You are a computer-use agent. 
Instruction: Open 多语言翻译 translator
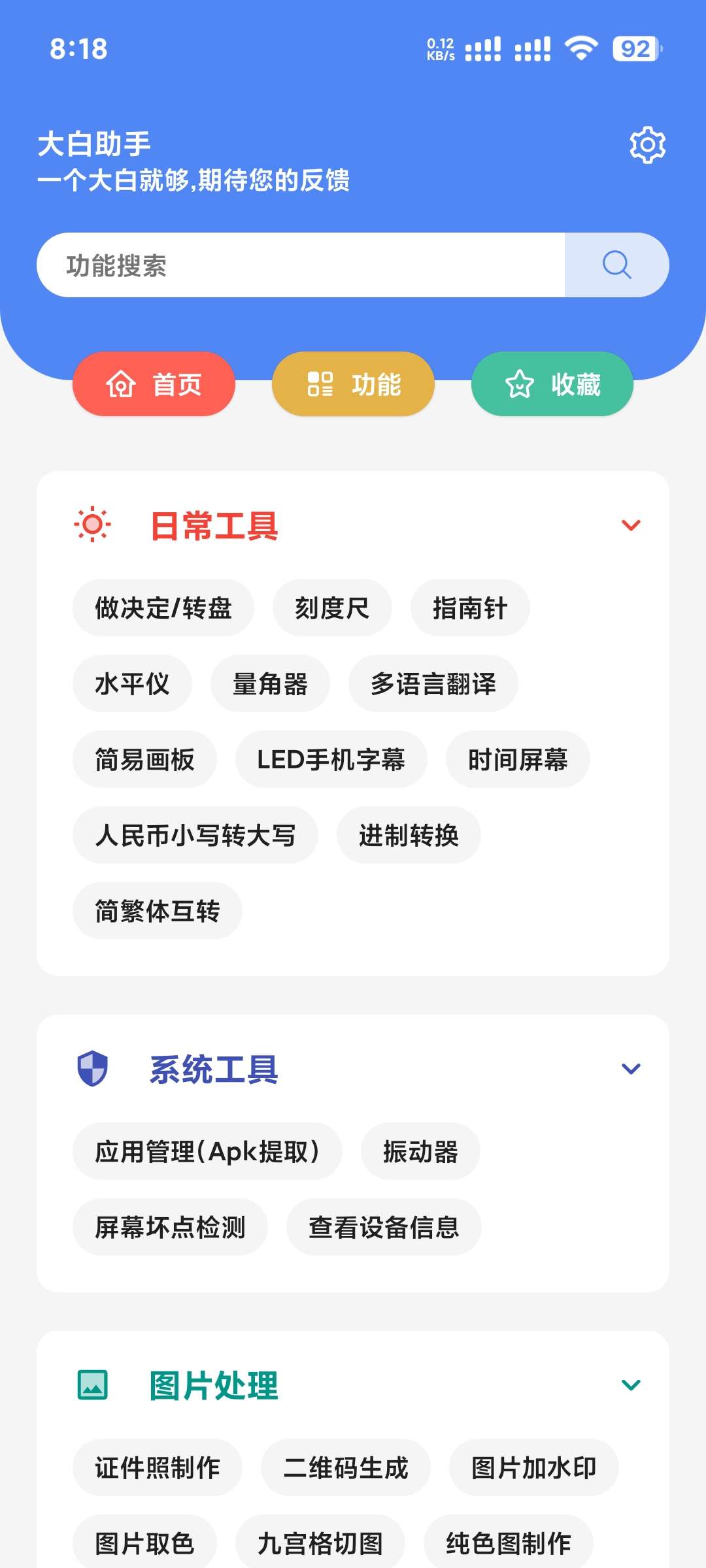[x=433, y=684]
